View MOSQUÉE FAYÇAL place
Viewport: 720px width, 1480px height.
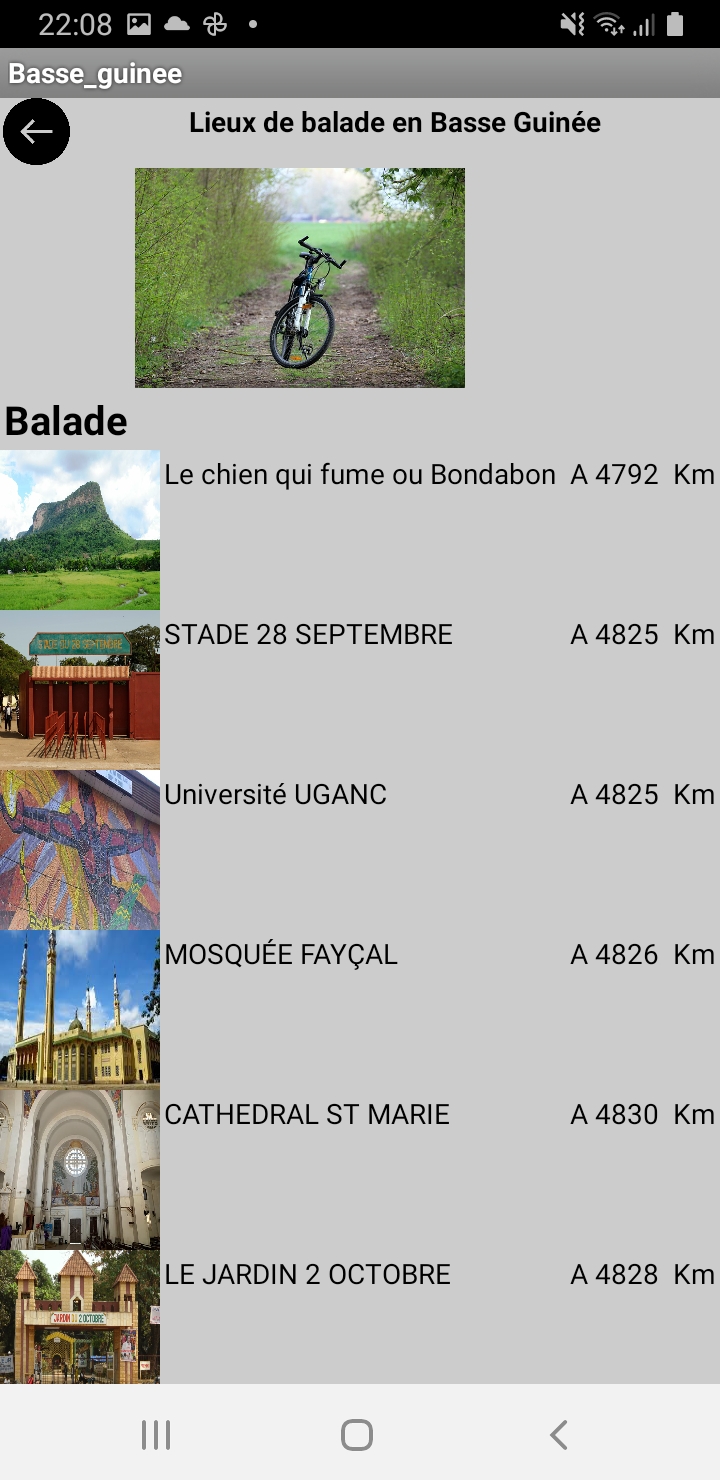(281, 956)
